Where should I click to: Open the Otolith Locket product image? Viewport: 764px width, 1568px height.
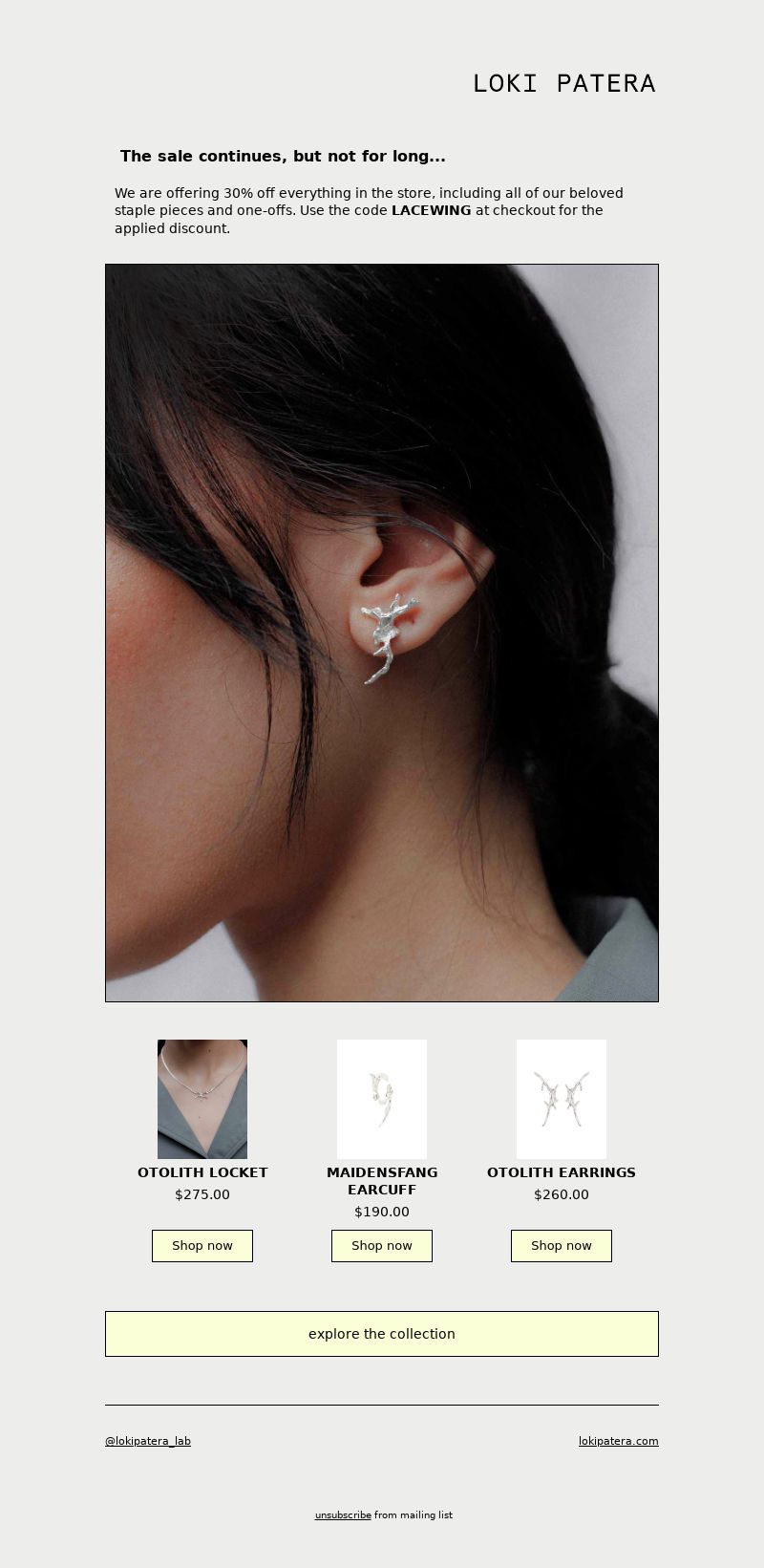(x=202, y=1099)
